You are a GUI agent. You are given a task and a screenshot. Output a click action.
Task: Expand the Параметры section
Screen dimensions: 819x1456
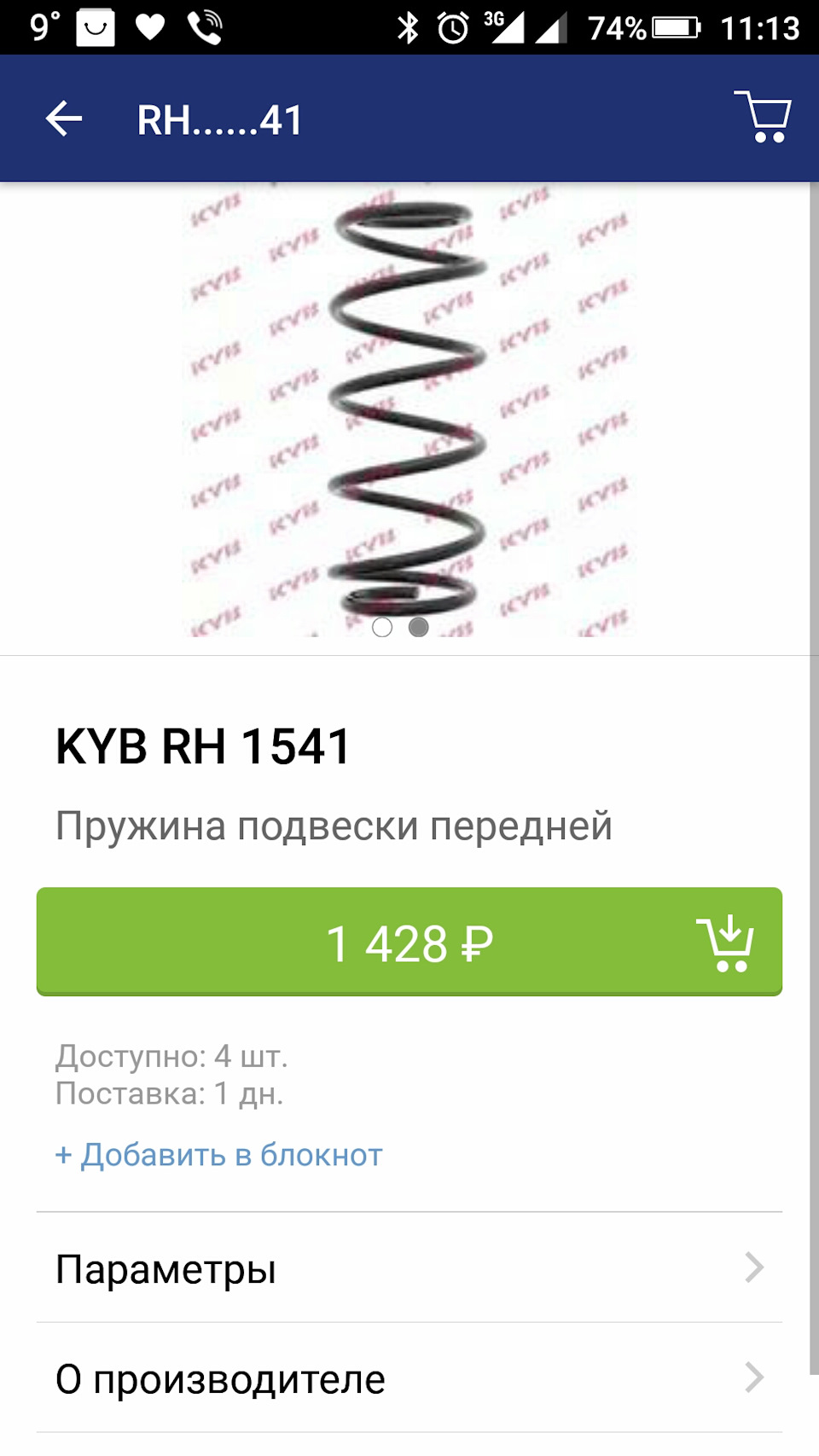[166, 1269]
